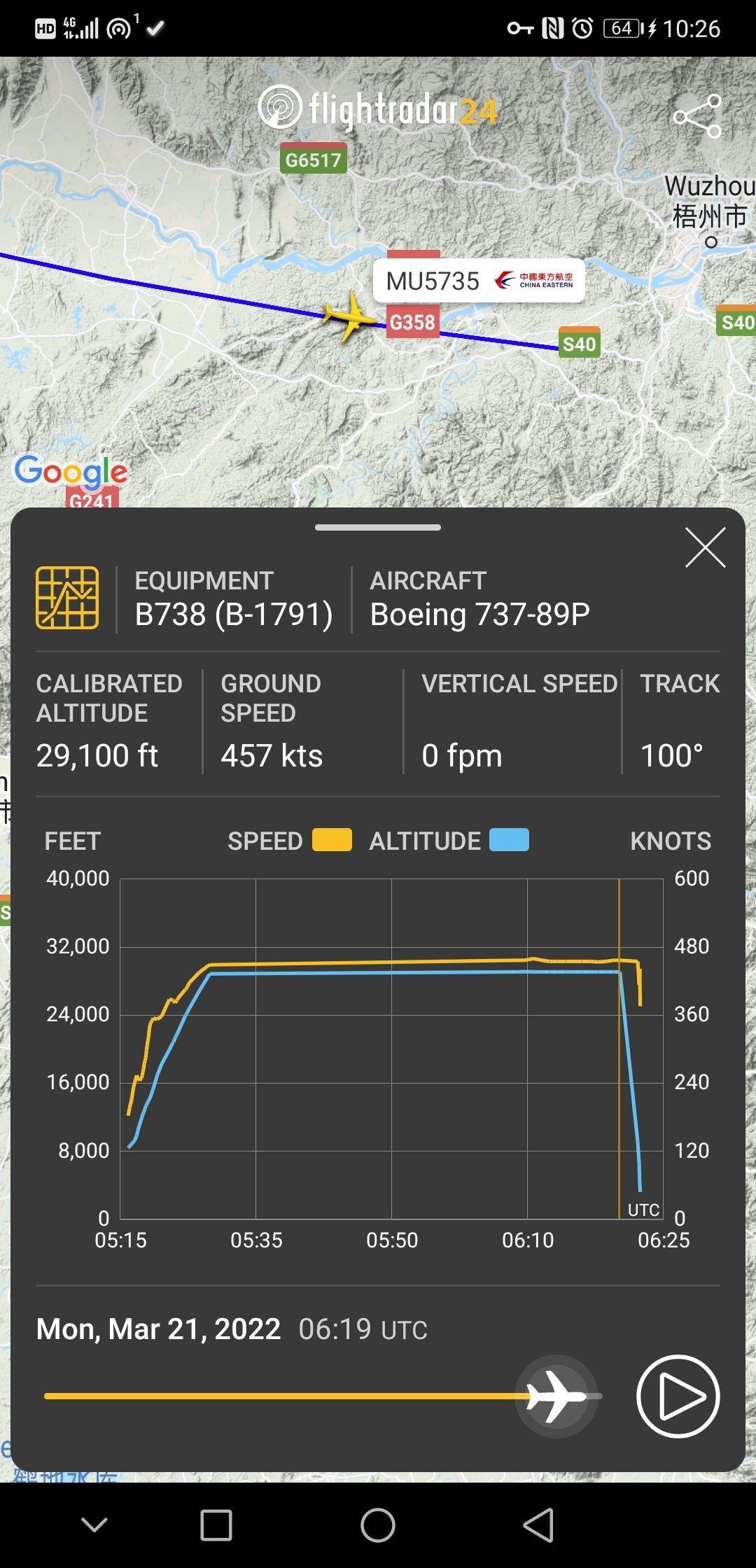Expand the flight details panel via drag handle
756x1568 pixels.
[378, 528]
